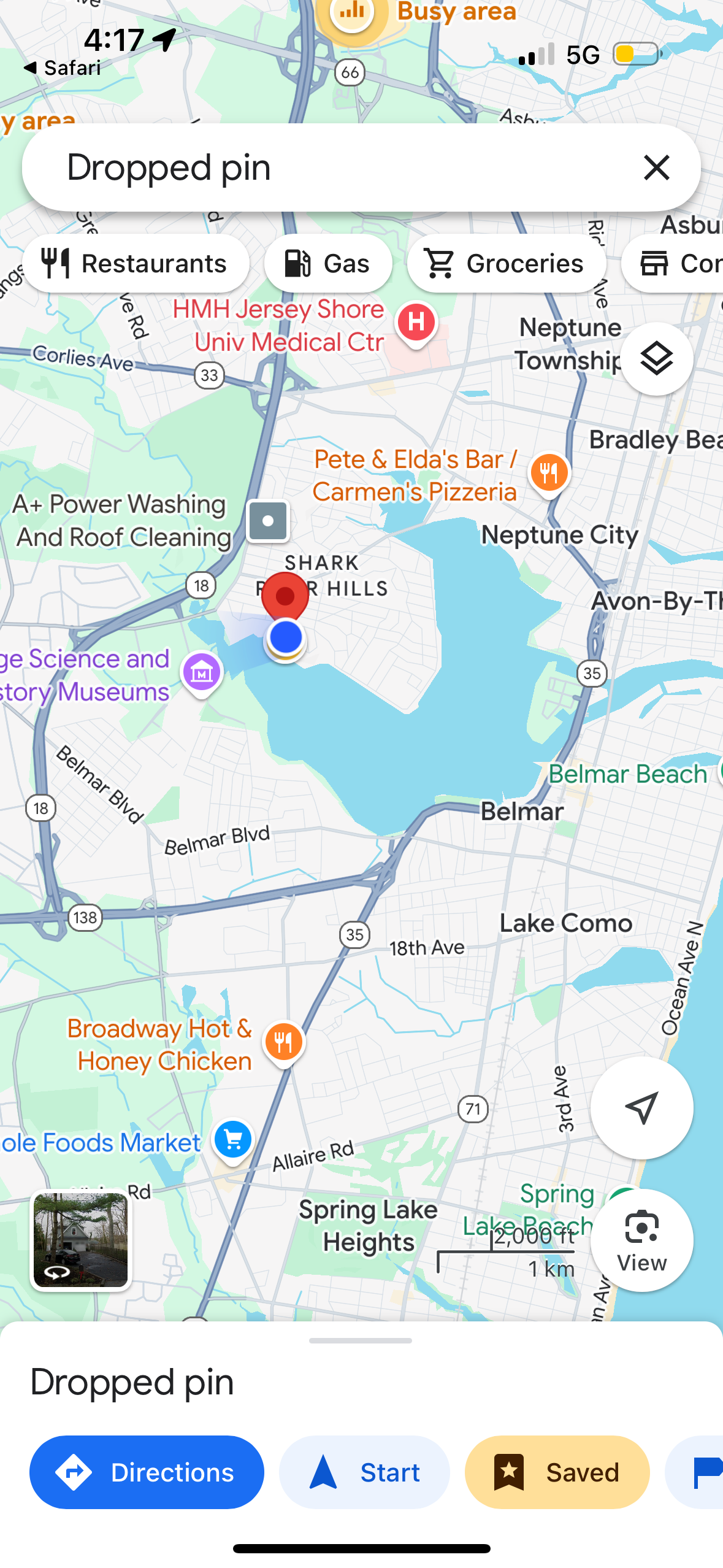Start navigation to dropped pin

[364, 1472]
